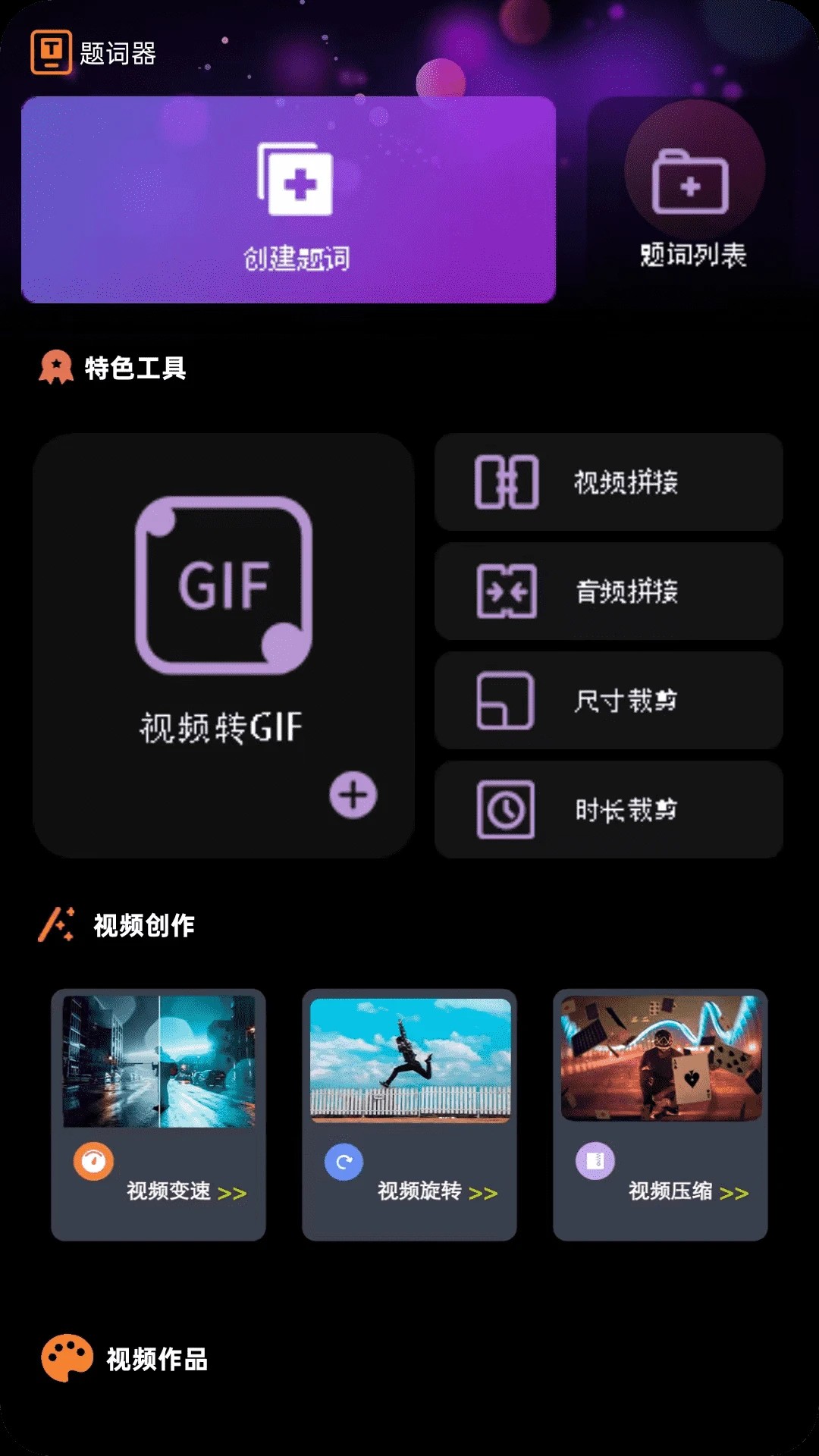Select the 时长裁剪 clock icon
This screenshot has height=1456, width=819.
click(507, 811)
